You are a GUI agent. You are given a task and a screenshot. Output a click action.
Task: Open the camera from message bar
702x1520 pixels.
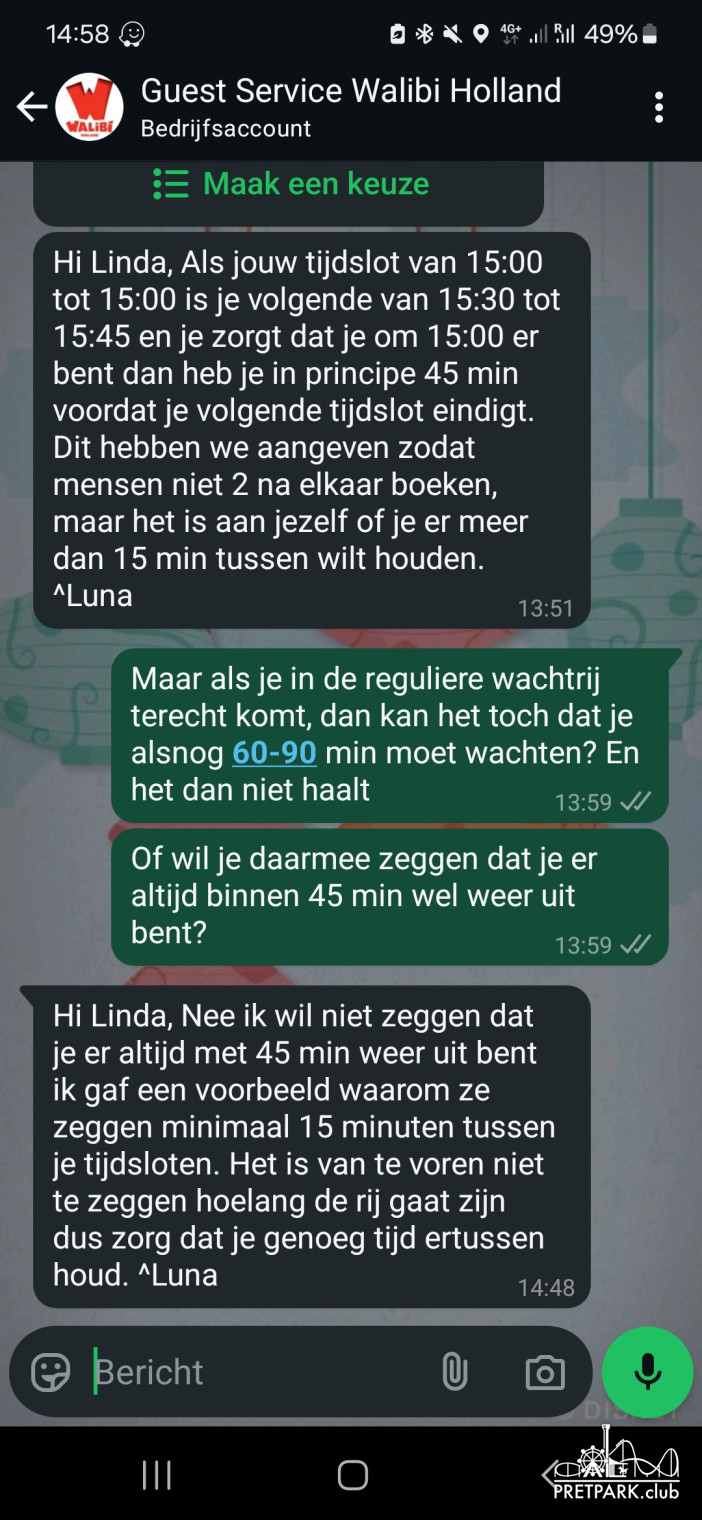[x=544, y=1372]
